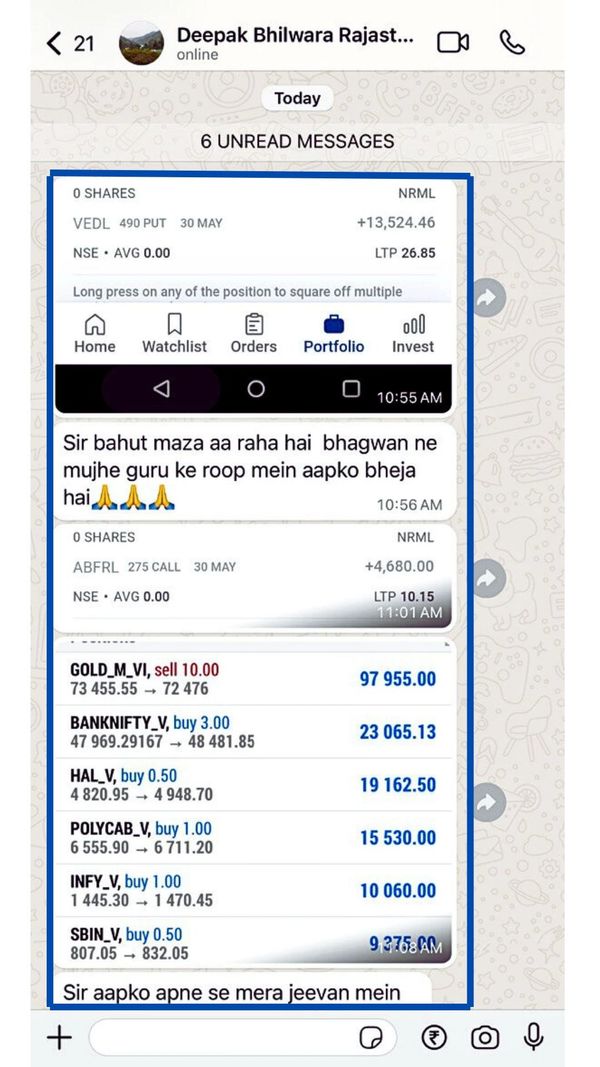Open the ABFRL 275 CALL screenshot image
The image size is (600, 1067).
pyautogui.click(x=254, y=577)
